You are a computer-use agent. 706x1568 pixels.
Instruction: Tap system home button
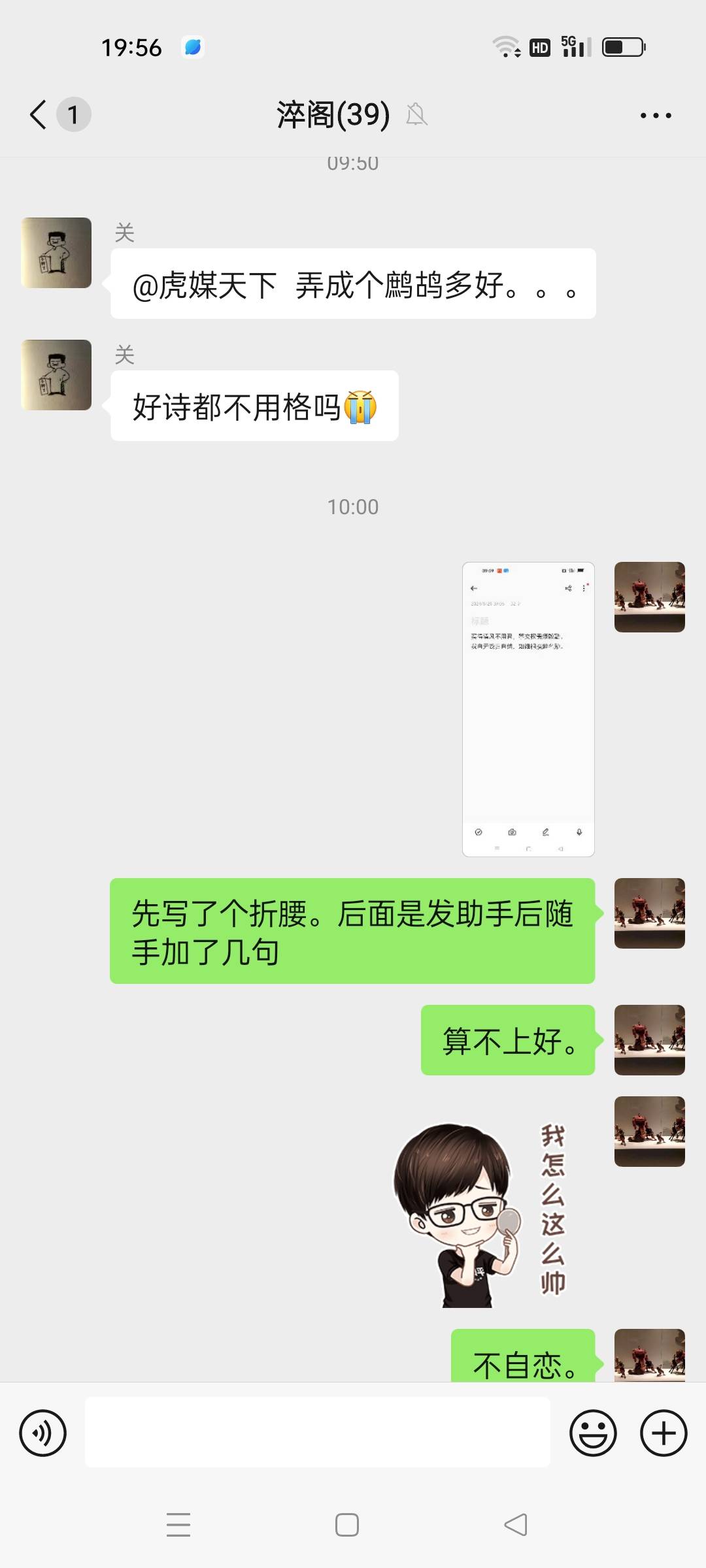(346, 1525)
